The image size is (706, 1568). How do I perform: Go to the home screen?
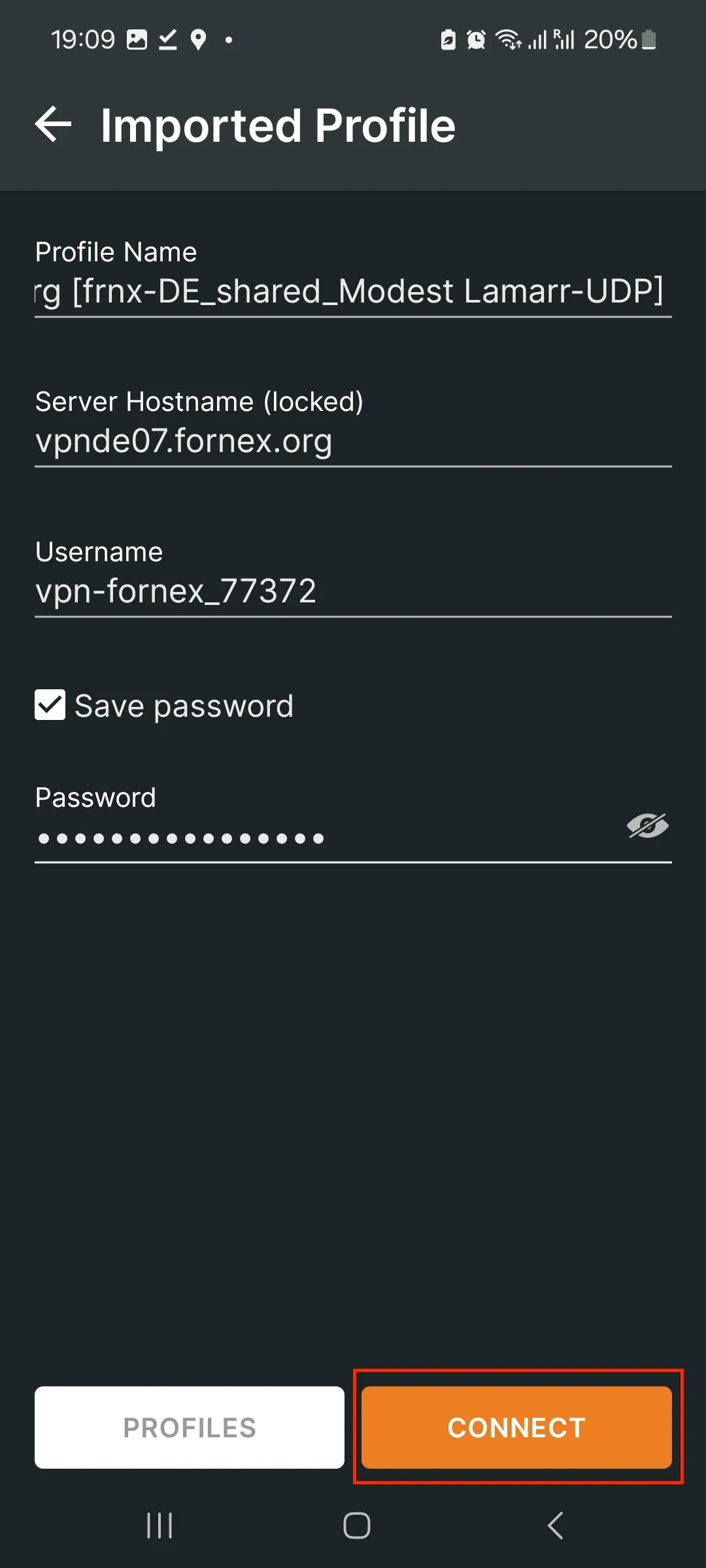click(x=356, y=1526)
